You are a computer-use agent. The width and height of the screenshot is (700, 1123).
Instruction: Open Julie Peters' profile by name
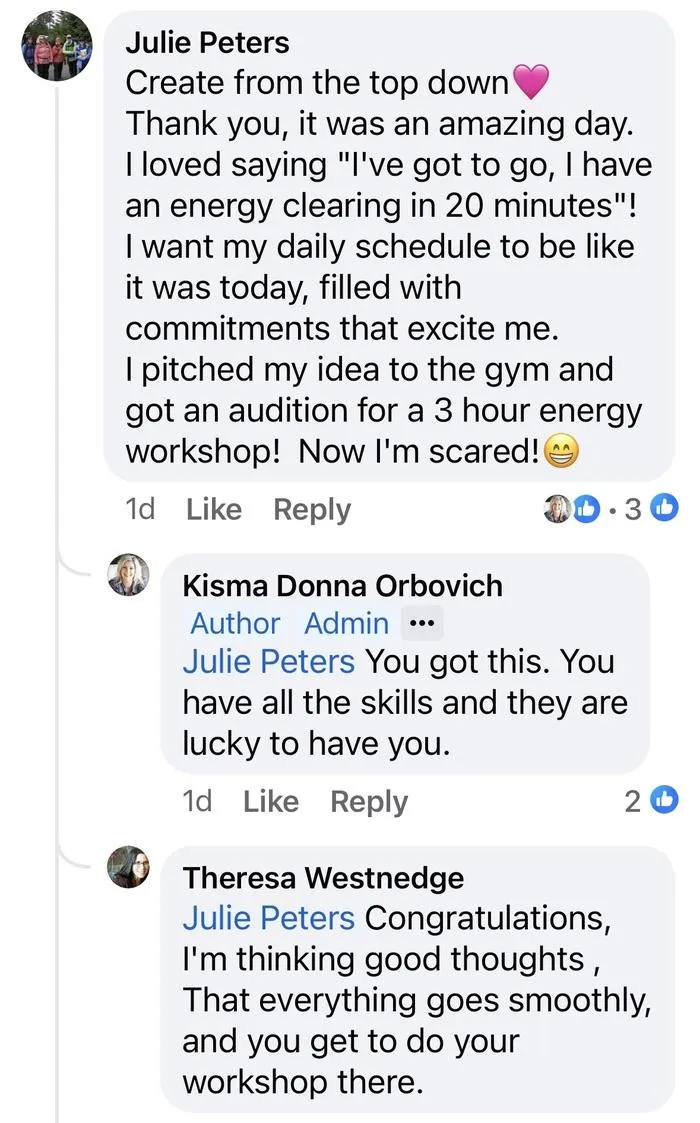point(207,42)
